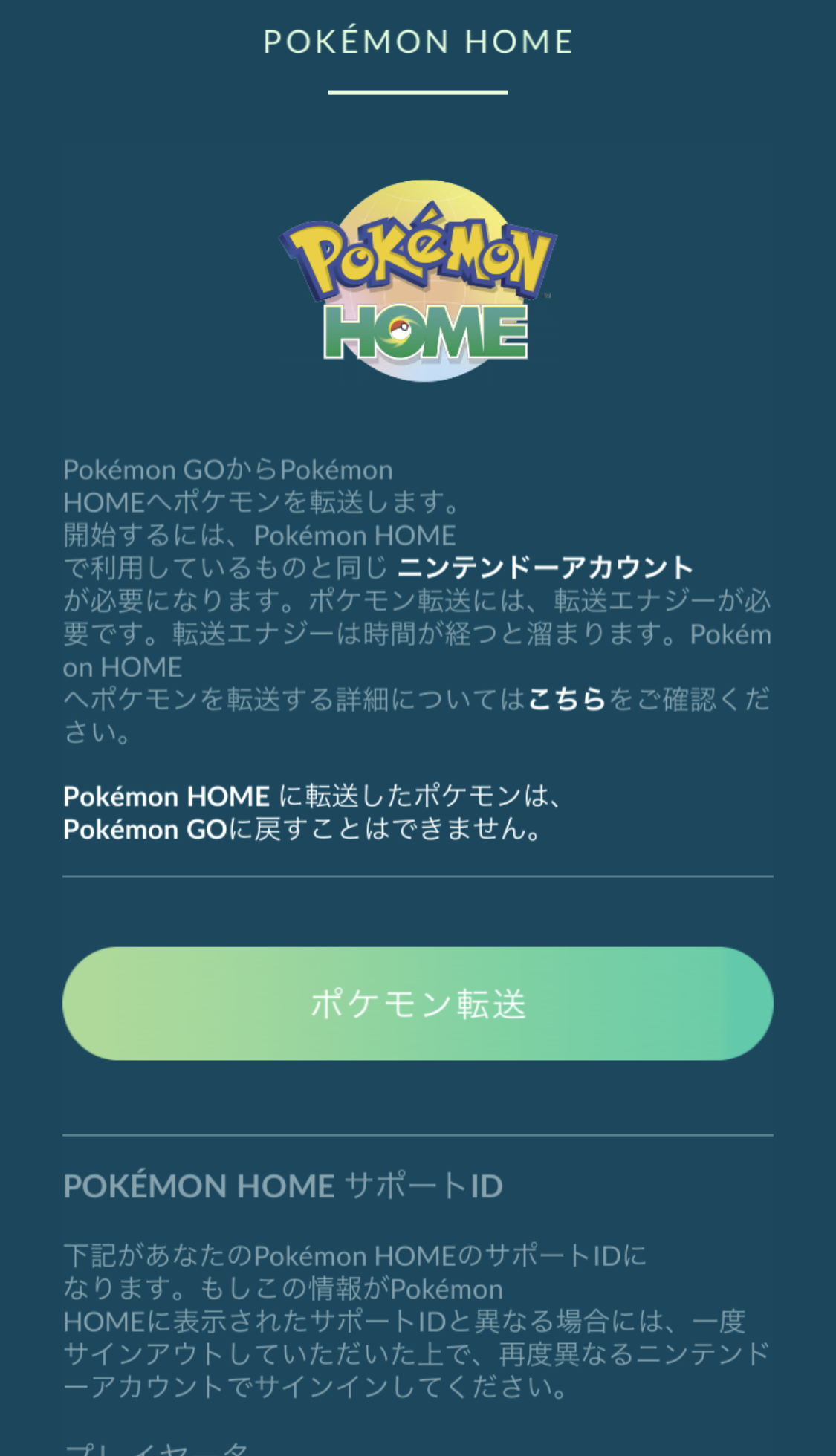Open the こちら details link
Viewport: 836px width, 1456px height.
(x=567, y=699)
